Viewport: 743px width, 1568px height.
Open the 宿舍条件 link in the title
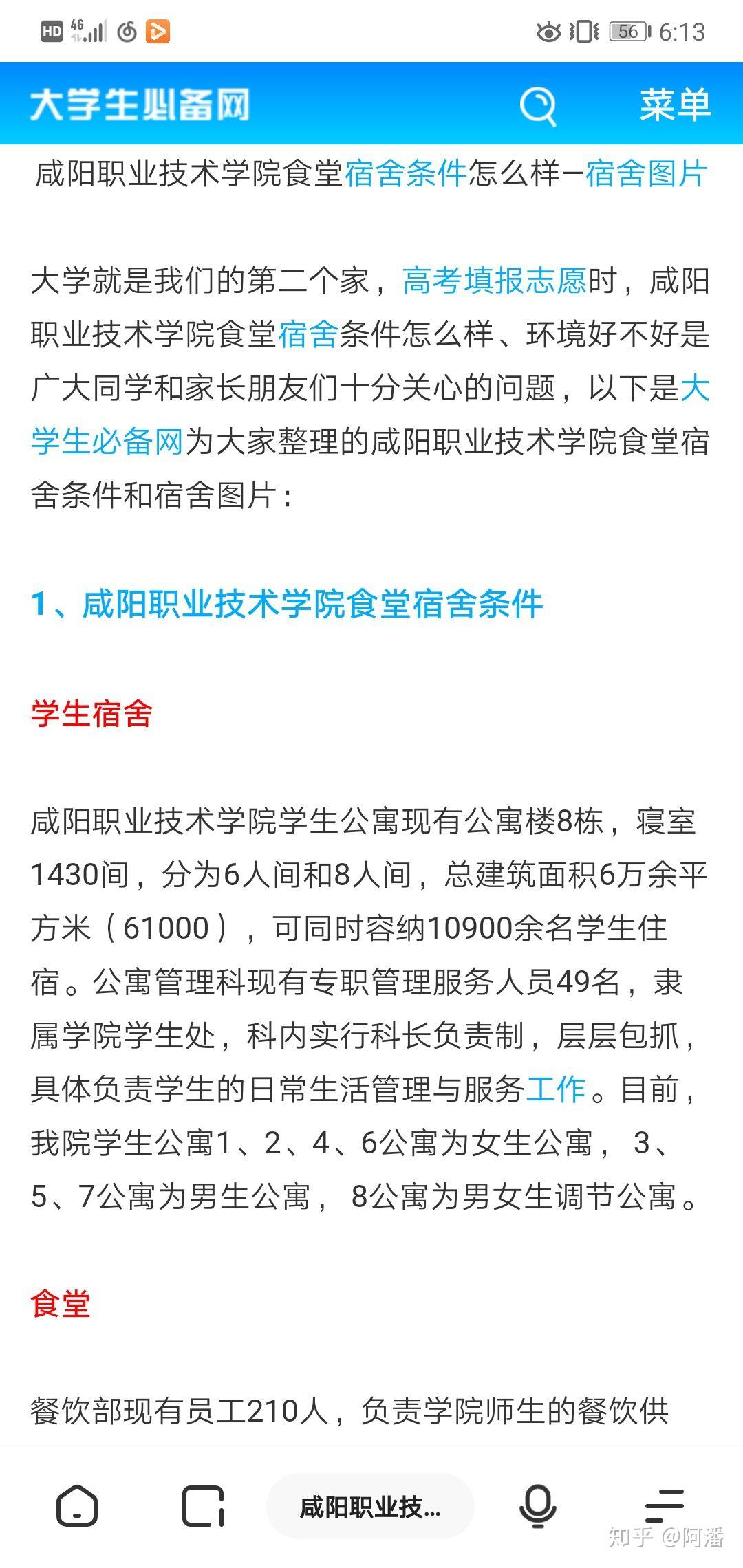(x=406, y=173)
